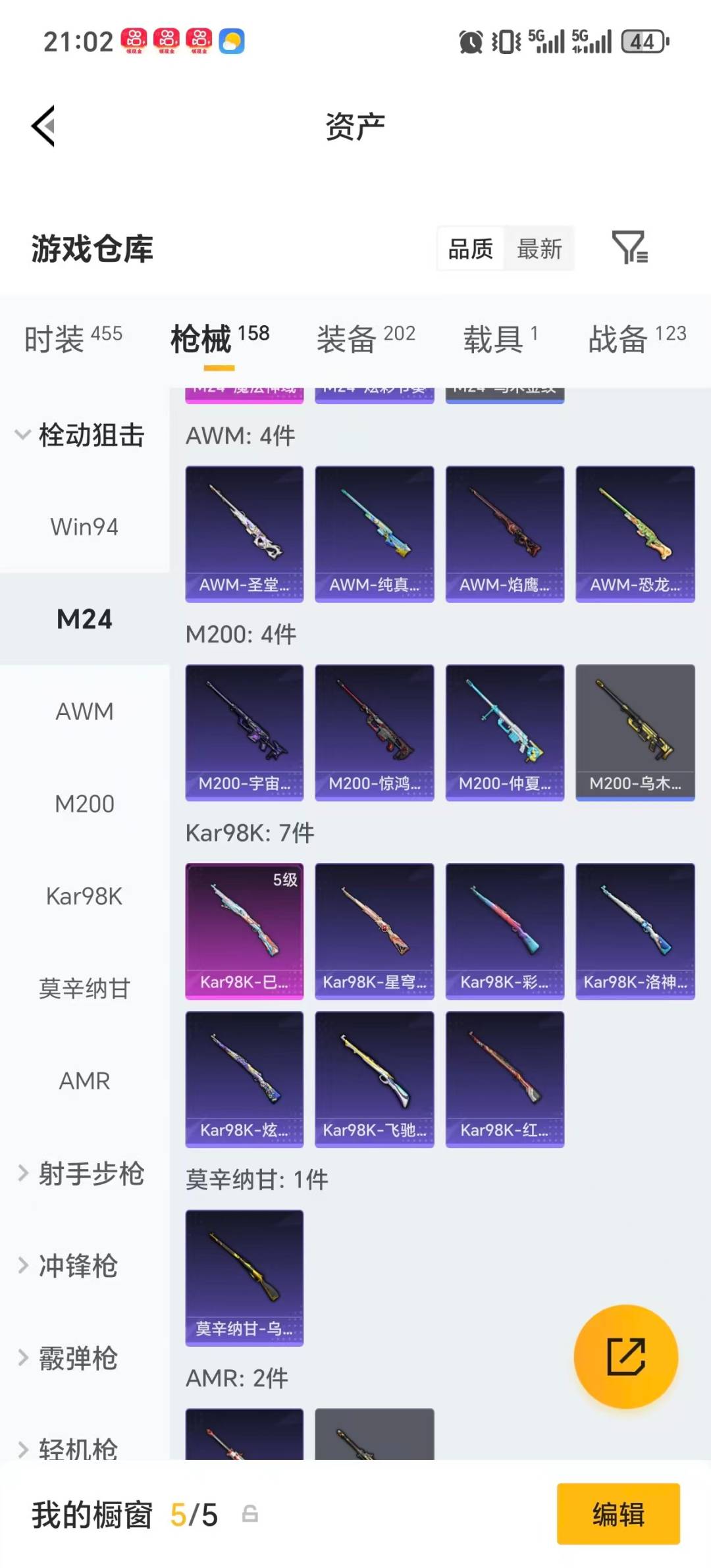Open the AWM-圣堂 weapon thumbnail
This screenshot has height=1568, width=711.
pyautogui.click(x=244, y=533)
